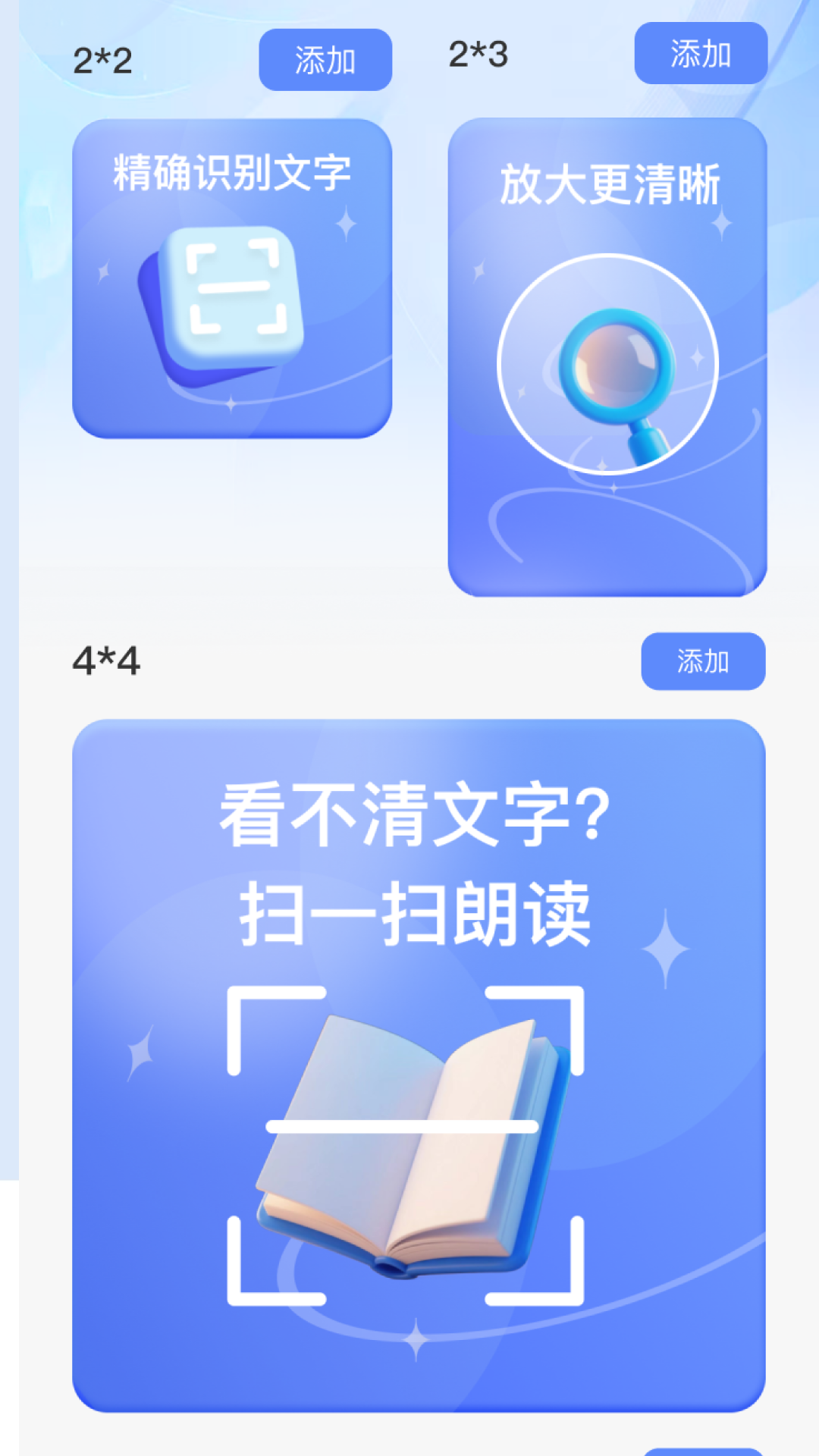Open the 精确识别文字 widget preview
The height and width of the screenshot is (1456, 819).
point(232,279)
